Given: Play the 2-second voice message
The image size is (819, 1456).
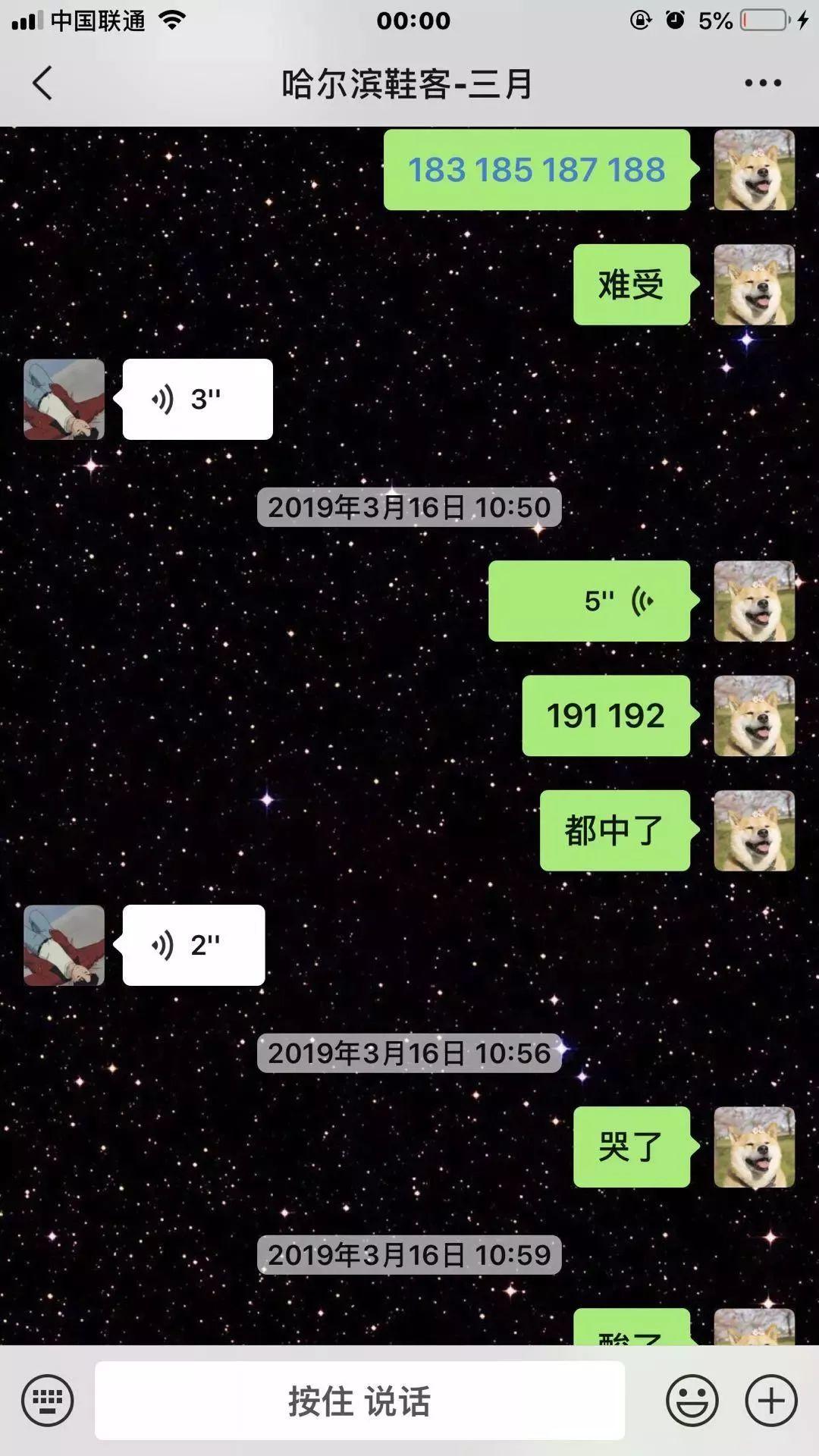Looking at the screenshot, I should 193,945.
